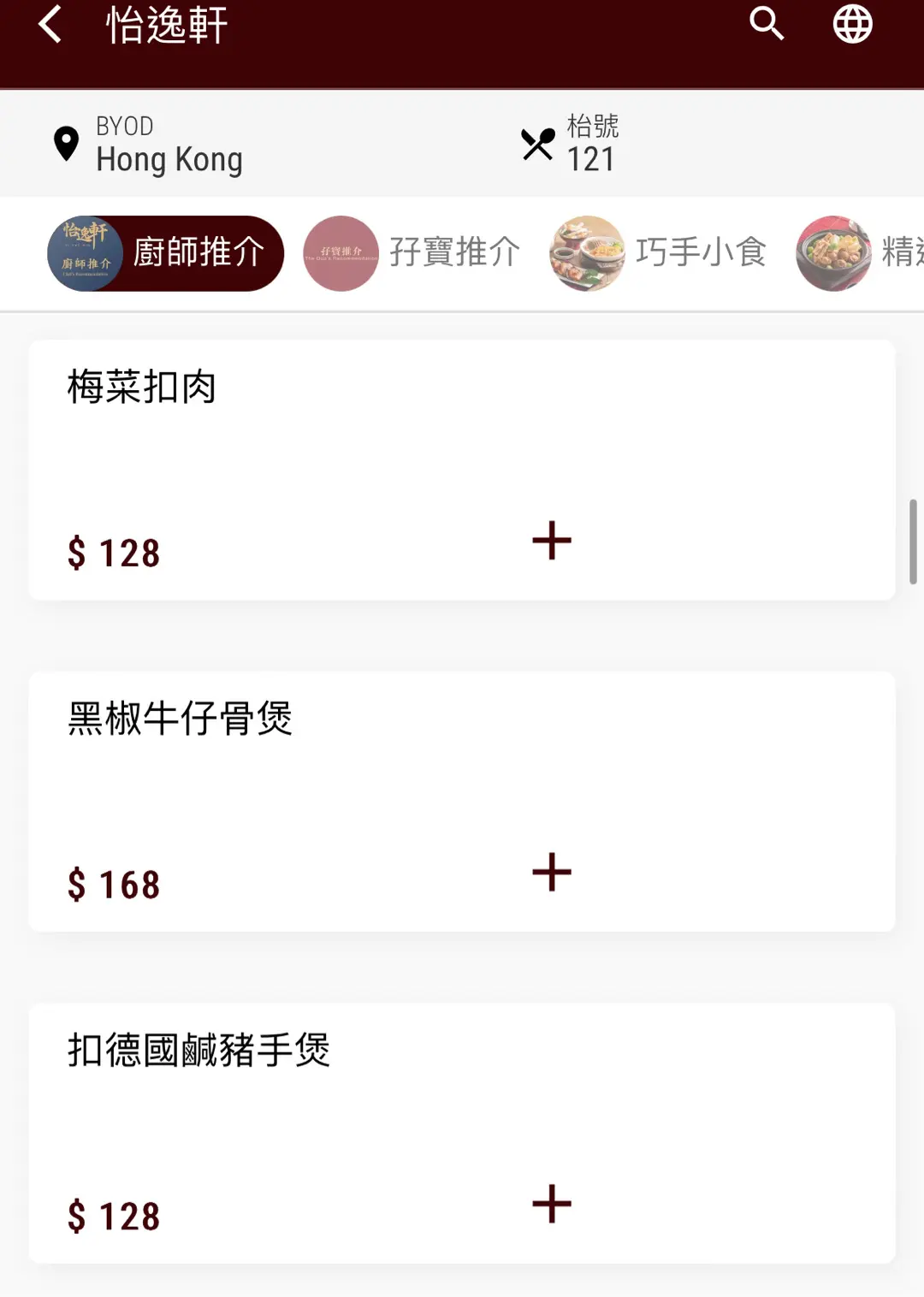Add 扣德國鹹豬手煲 to the order

tap(552, 1205)
